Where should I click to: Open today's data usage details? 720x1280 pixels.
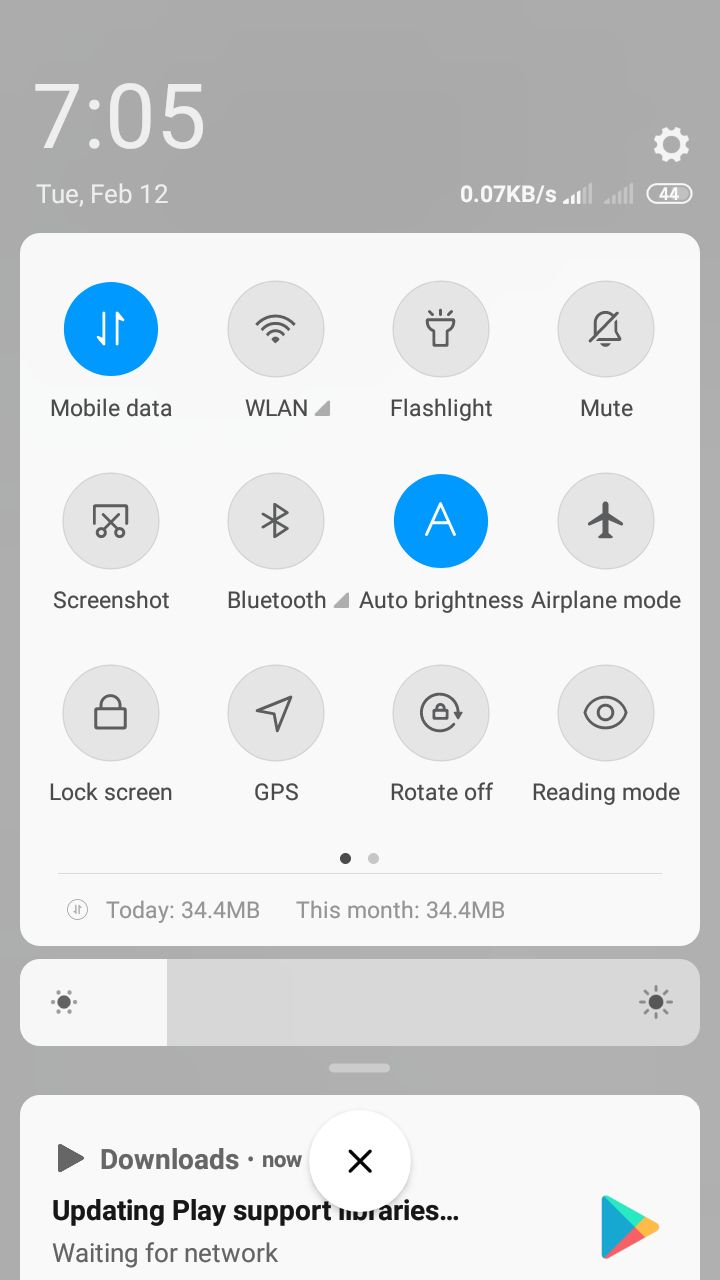183,910
